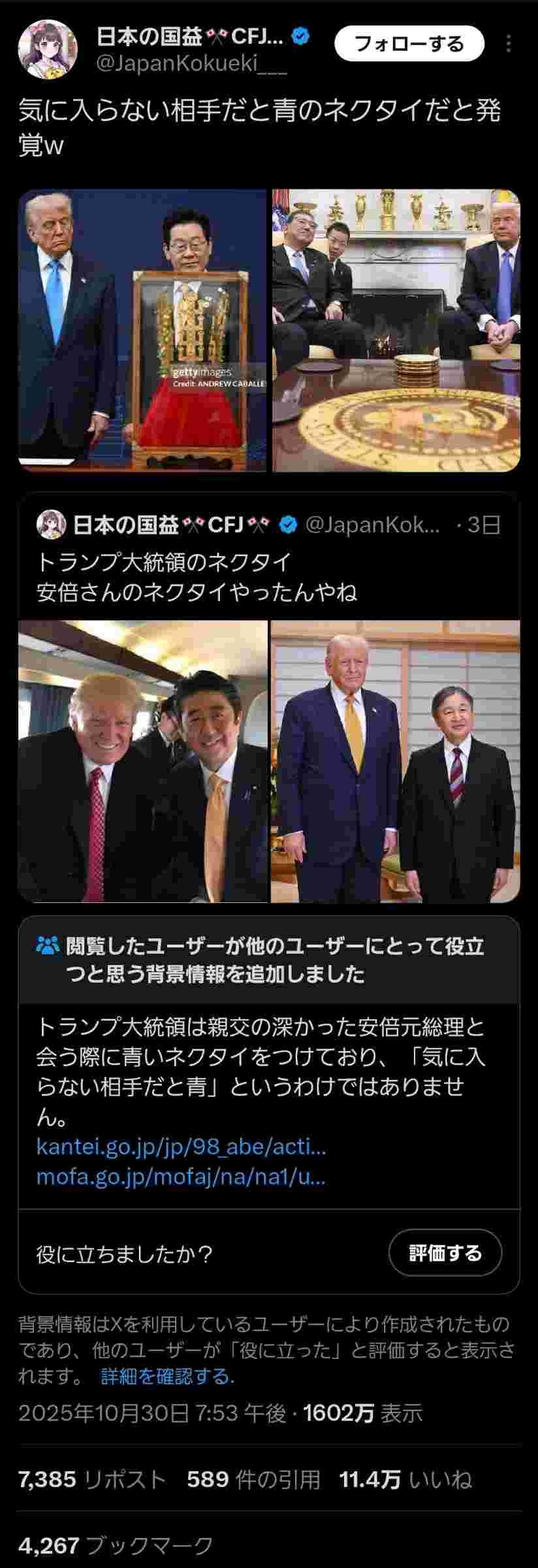Open the author's profile avatar

(x=48, y=49)
